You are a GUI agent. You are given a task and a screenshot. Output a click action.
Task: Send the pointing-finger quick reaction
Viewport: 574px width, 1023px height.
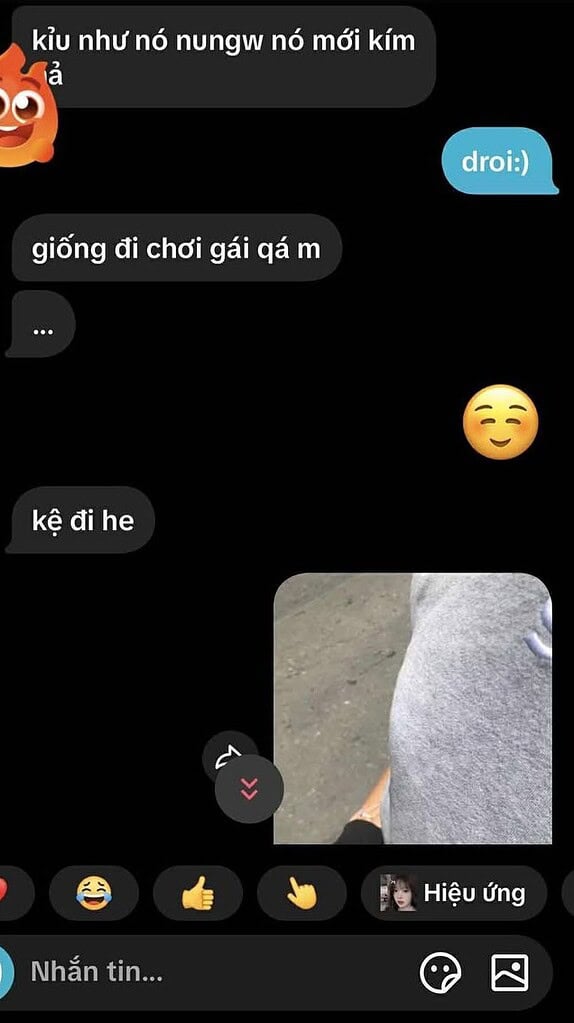301,893
